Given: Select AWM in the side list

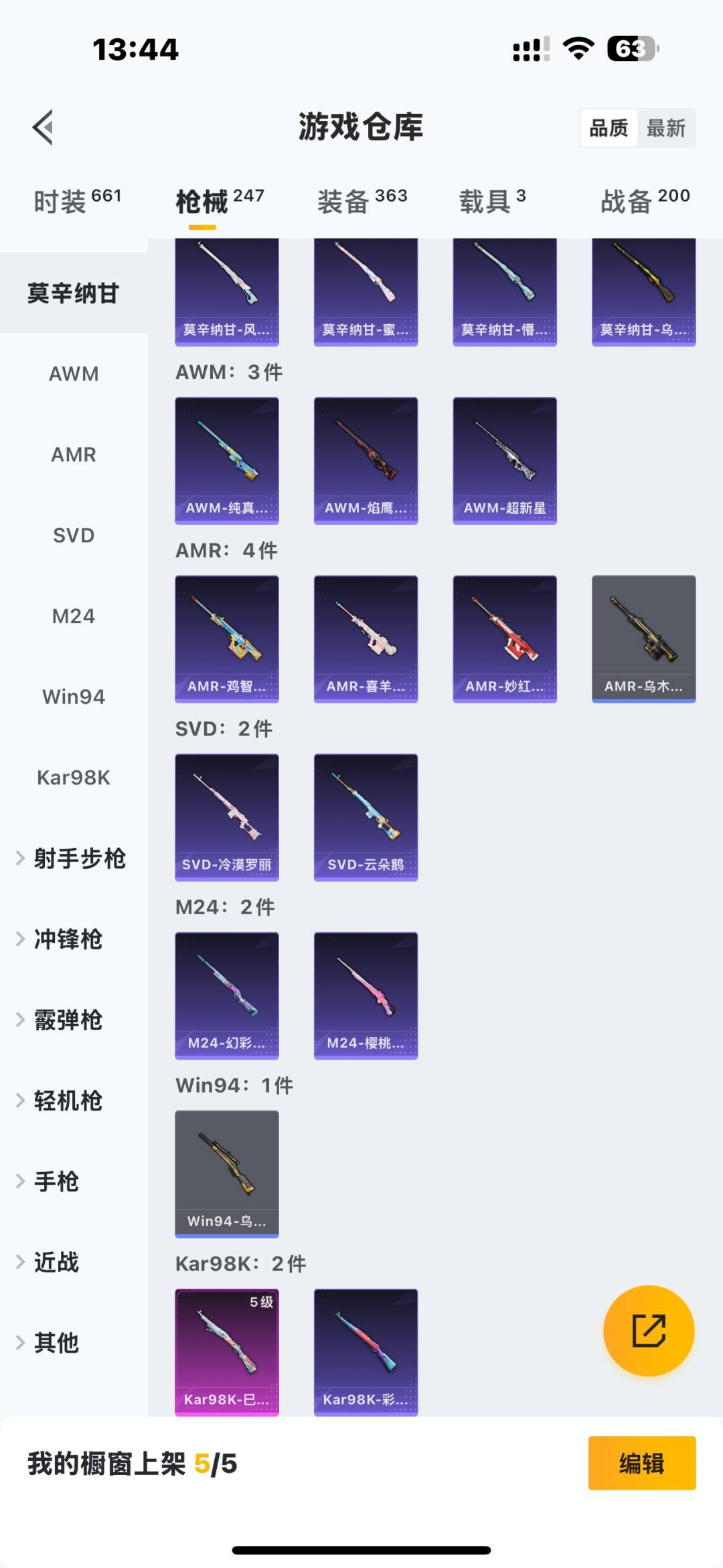Looking at the screenshot, I should (74, 374).
